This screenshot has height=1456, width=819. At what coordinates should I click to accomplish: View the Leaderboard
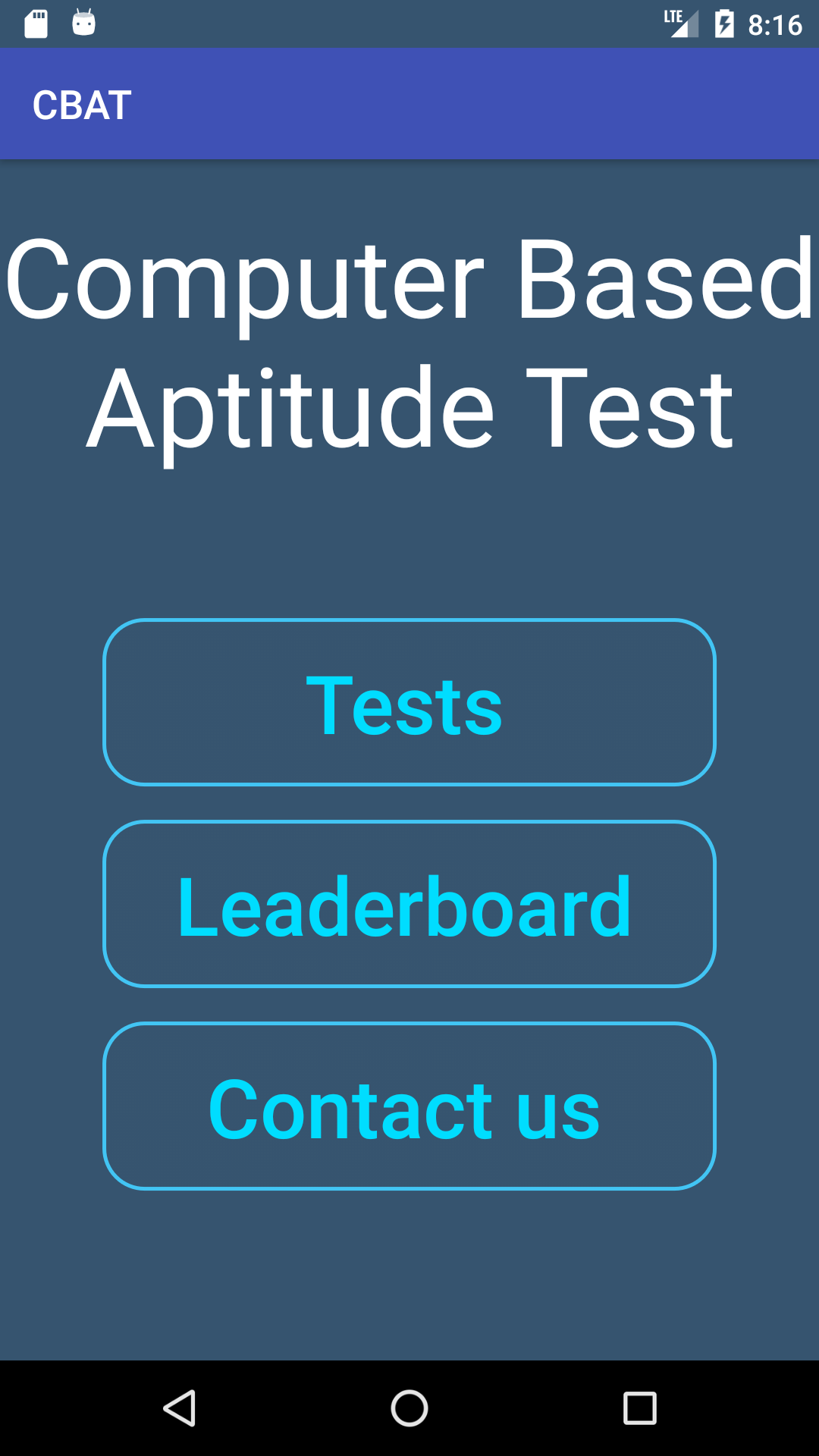(x=409, y=904)
